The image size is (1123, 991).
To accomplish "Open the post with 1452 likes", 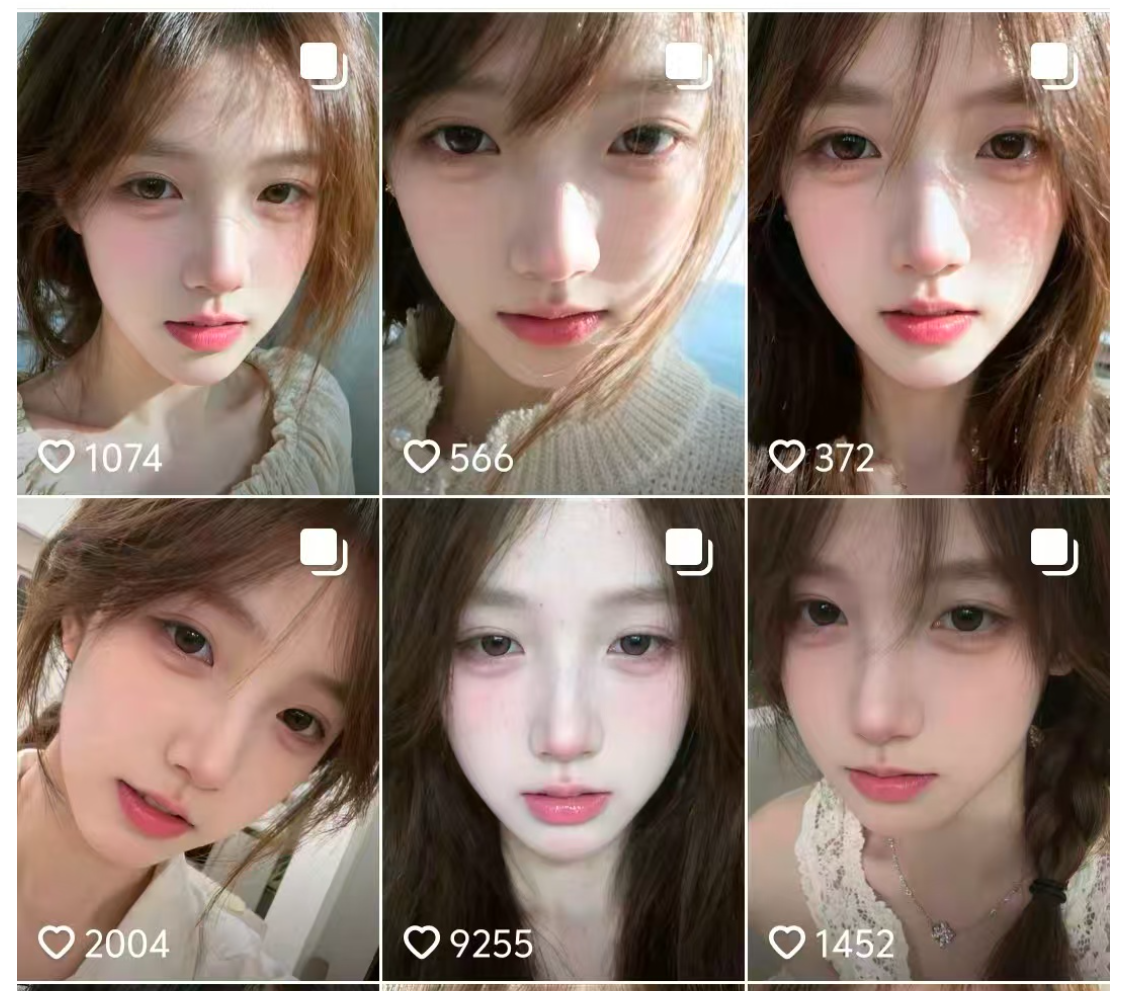I will point(928,738).
